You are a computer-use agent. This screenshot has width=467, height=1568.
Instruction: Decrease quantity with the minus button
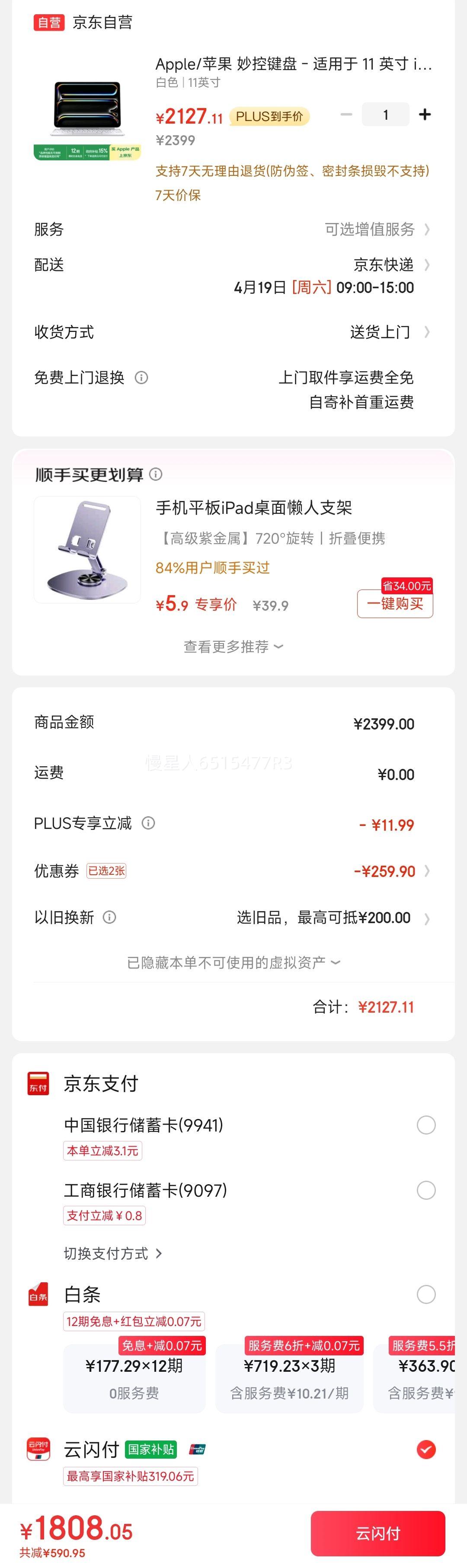[x=346, y=115]
